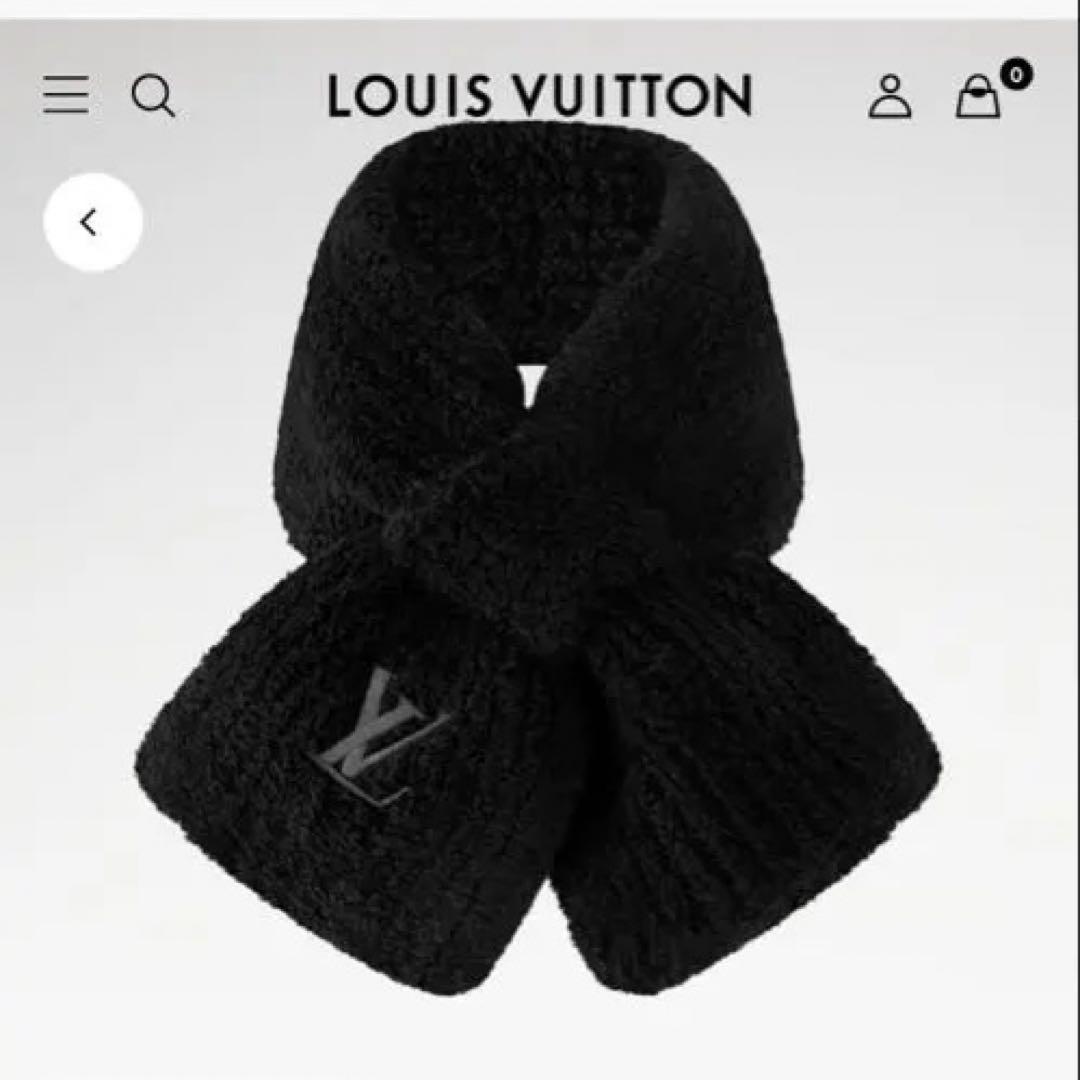Go back with the round arrow button

(92, 223)
